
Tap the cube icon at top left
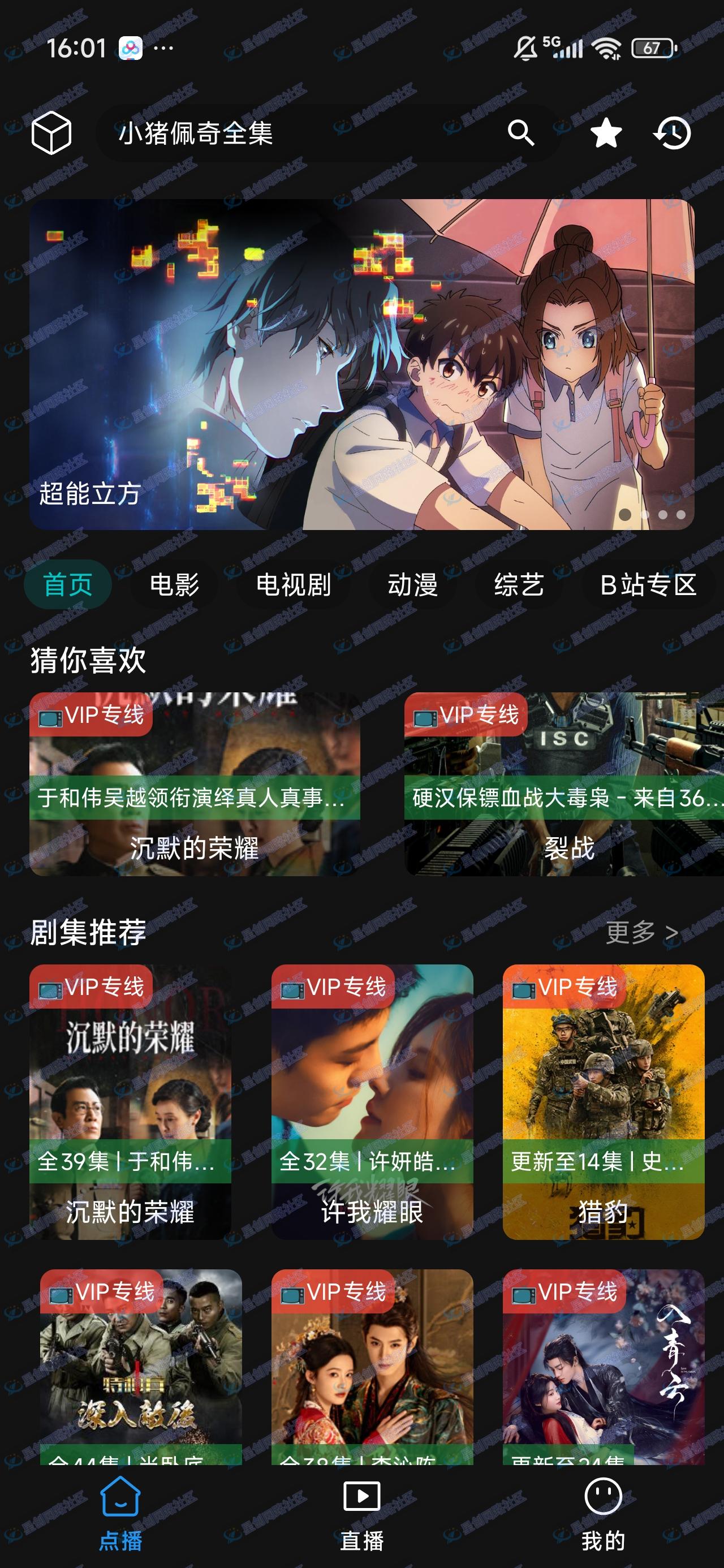click(x=51, y=133)
